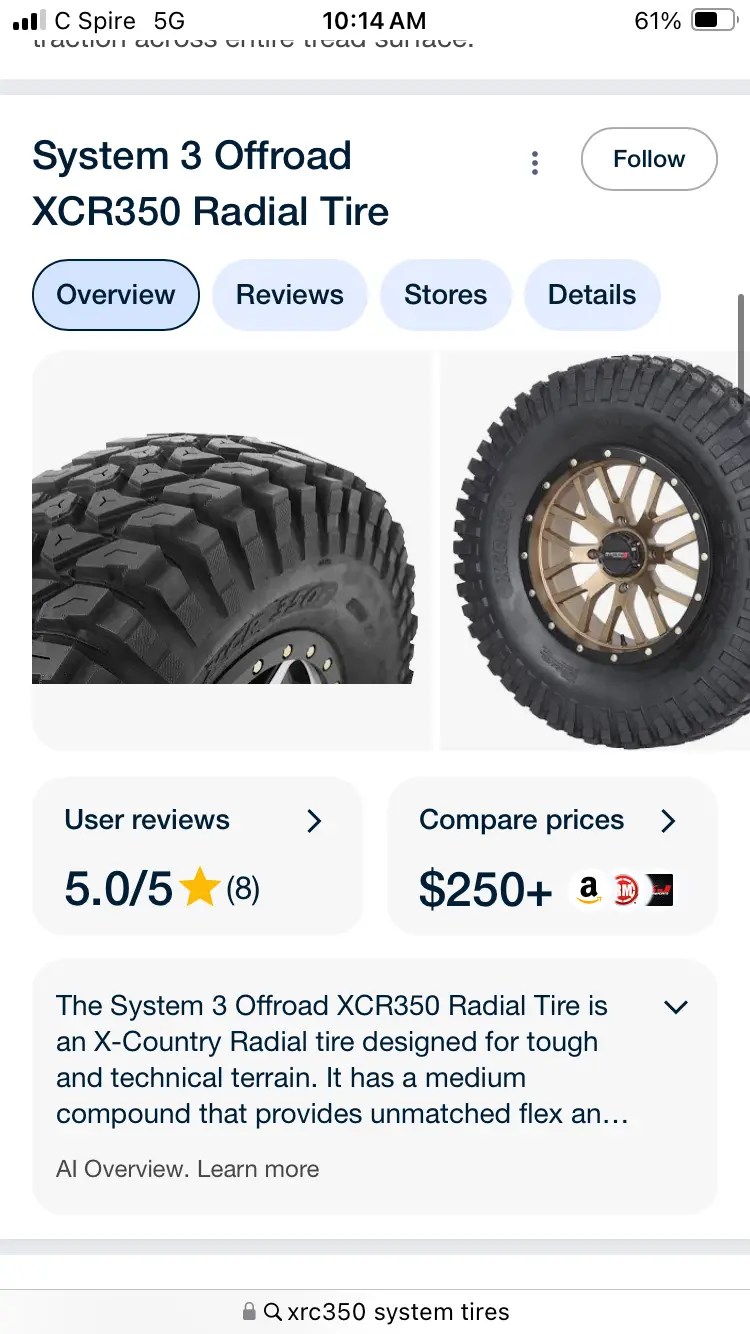Tap the Learn more link
This screenshot has height=1334, width=750.
tap(258, 1169)
